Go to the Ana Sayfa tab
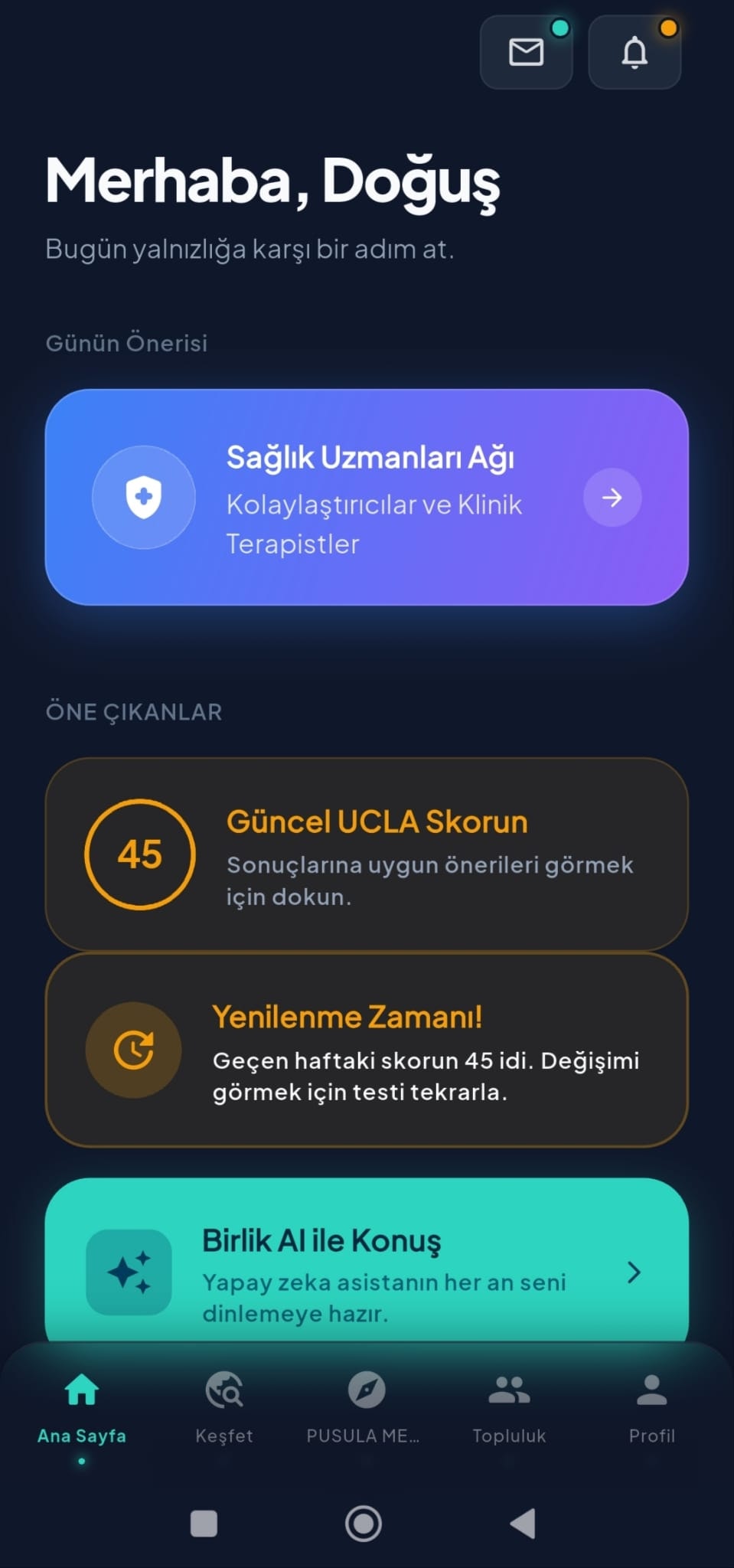This screenshot has height=1568, width=734. click(82, 1407)
